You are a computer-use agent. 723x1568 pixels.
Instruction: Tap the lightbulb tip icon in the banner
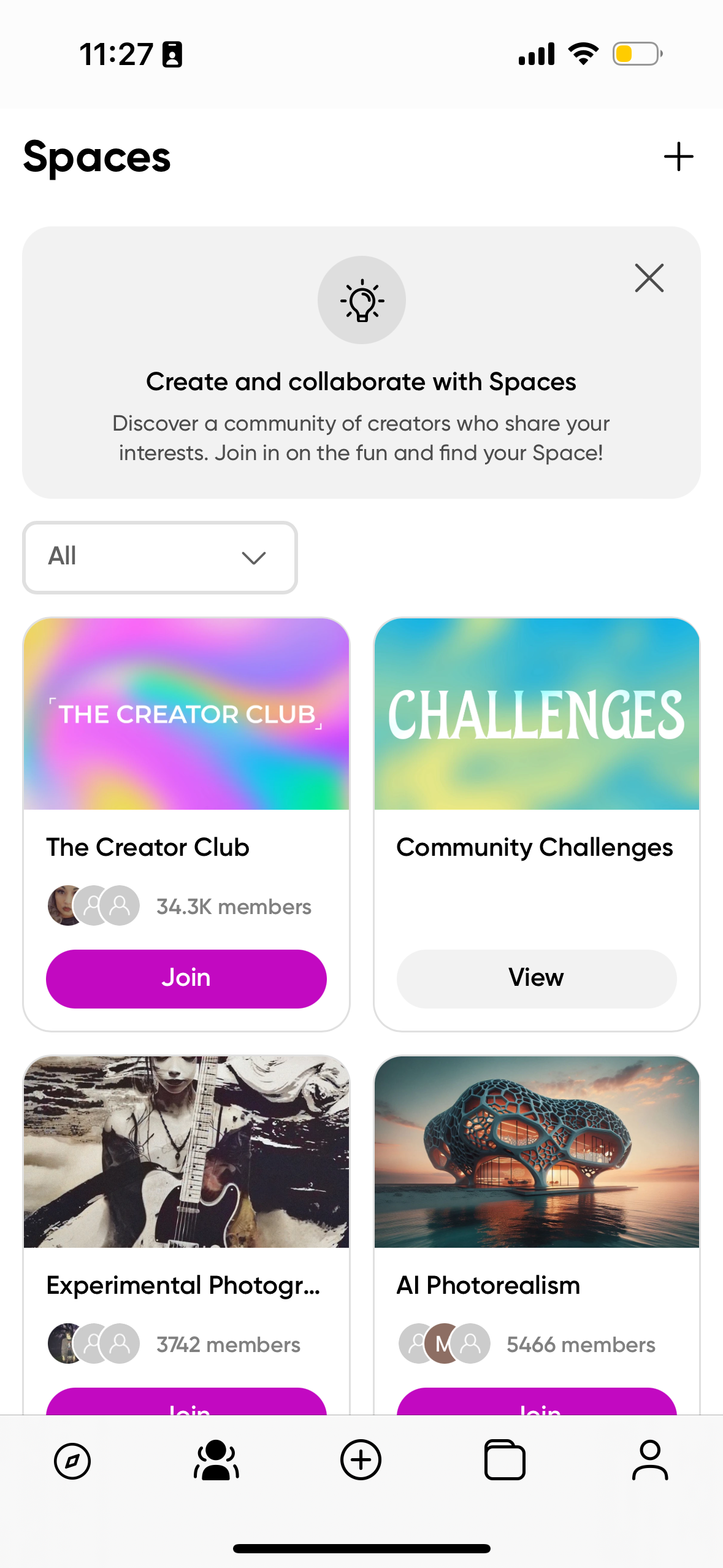361,300
